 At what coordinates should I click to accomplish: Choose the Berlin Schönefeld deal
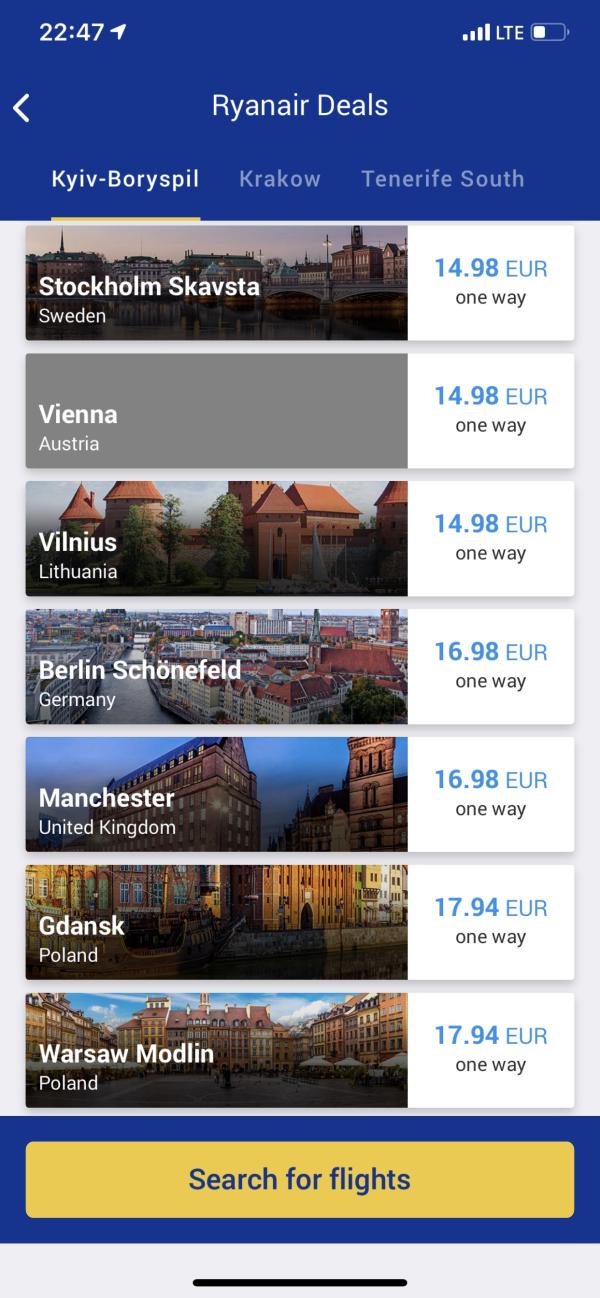point(300,667)
